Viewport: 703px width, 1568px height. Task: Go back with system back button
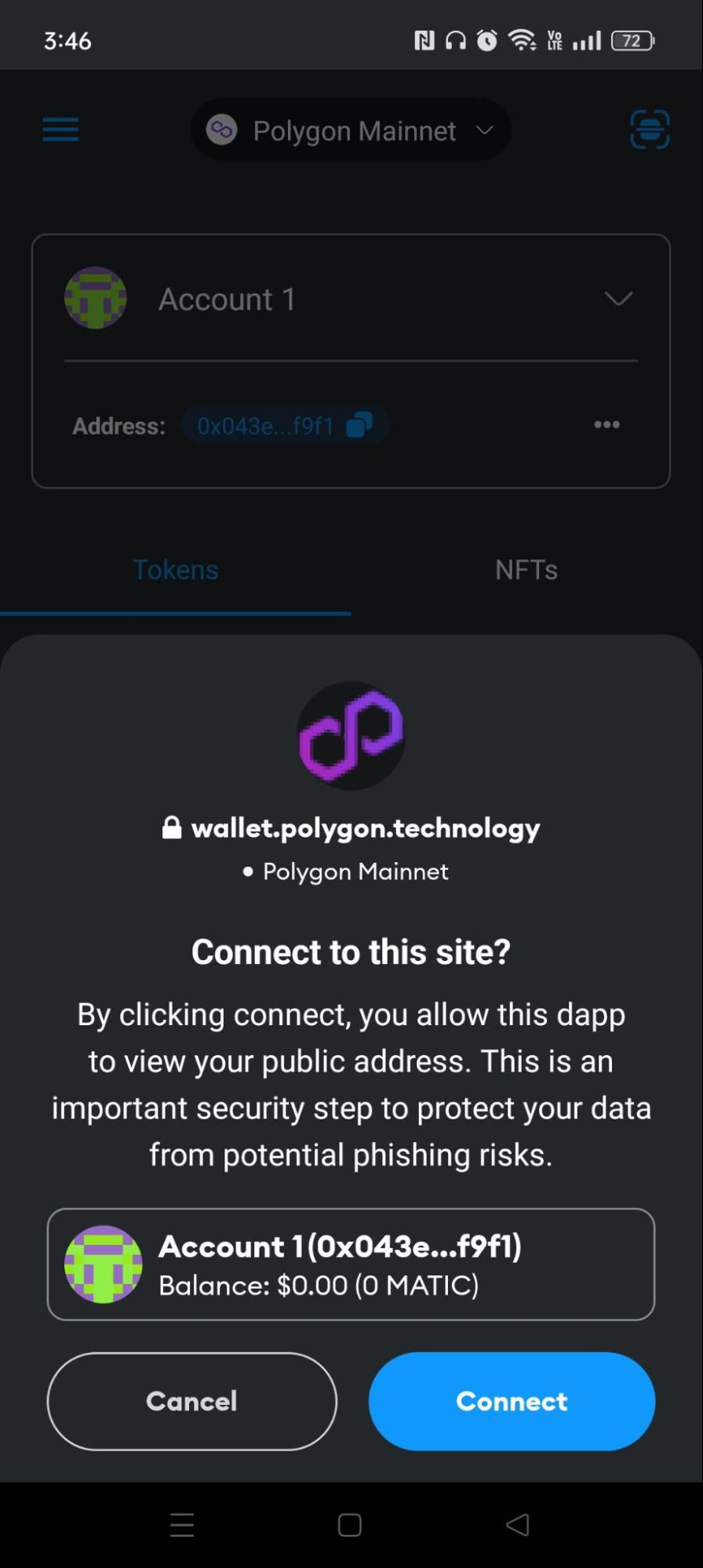point(517,1525)
